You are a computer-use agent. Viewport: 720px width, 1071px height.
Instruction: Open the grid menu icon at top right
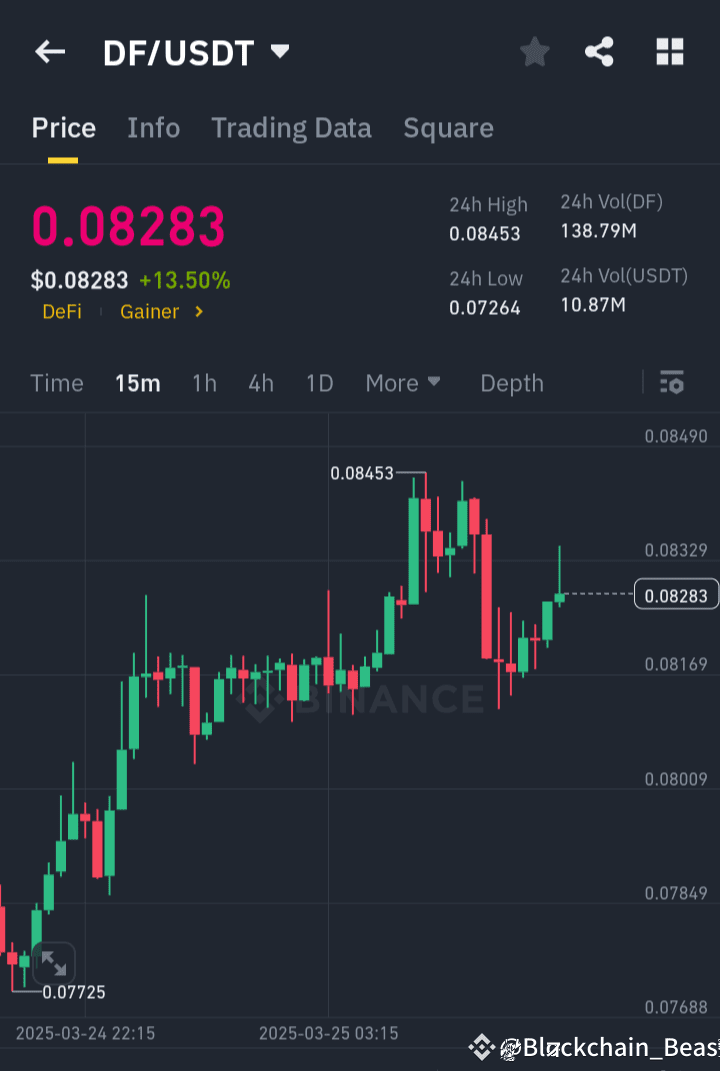[668, 52]
